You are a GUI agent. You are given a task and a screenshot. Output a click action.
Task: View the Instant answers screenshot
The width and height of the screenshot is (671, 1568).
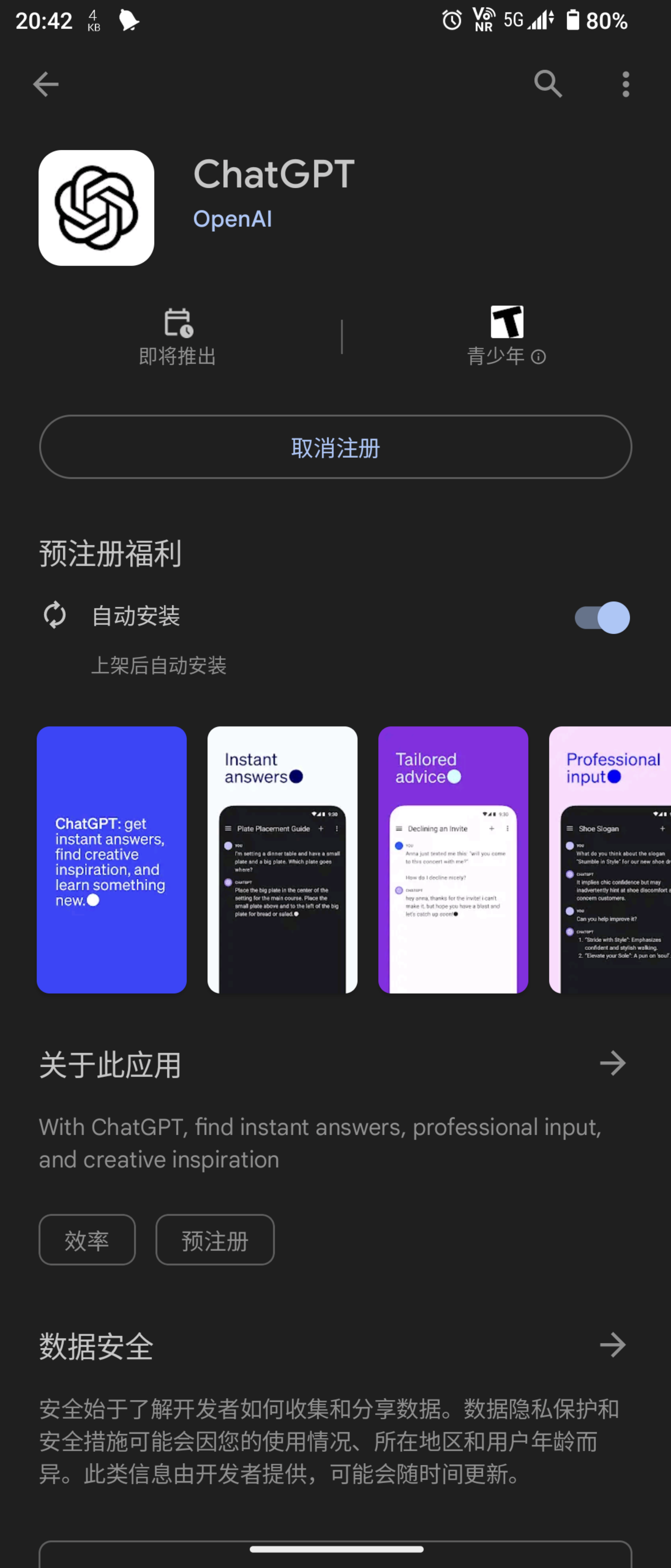(282, 860)
